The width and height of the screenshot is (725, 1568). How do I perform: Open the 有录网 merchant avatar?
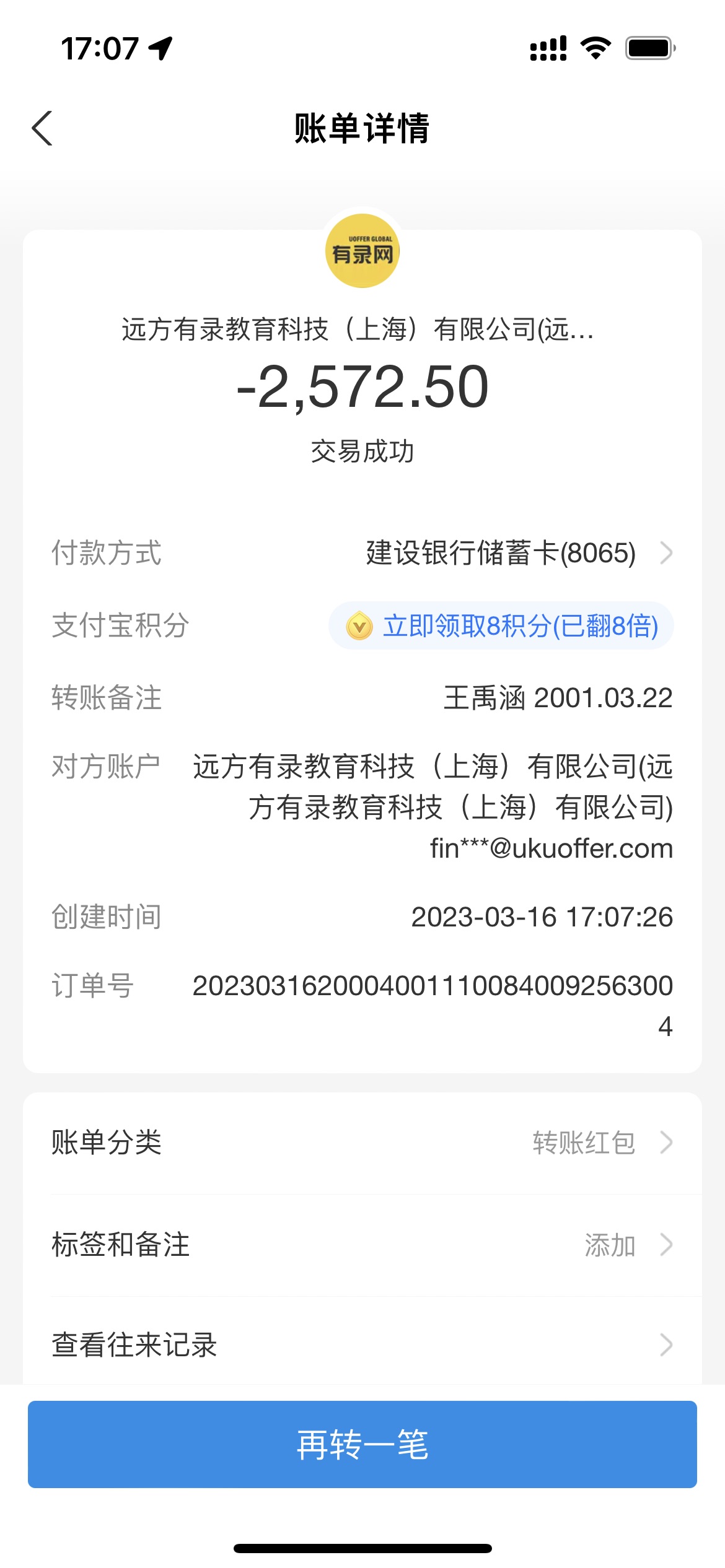tap(362, 251)
